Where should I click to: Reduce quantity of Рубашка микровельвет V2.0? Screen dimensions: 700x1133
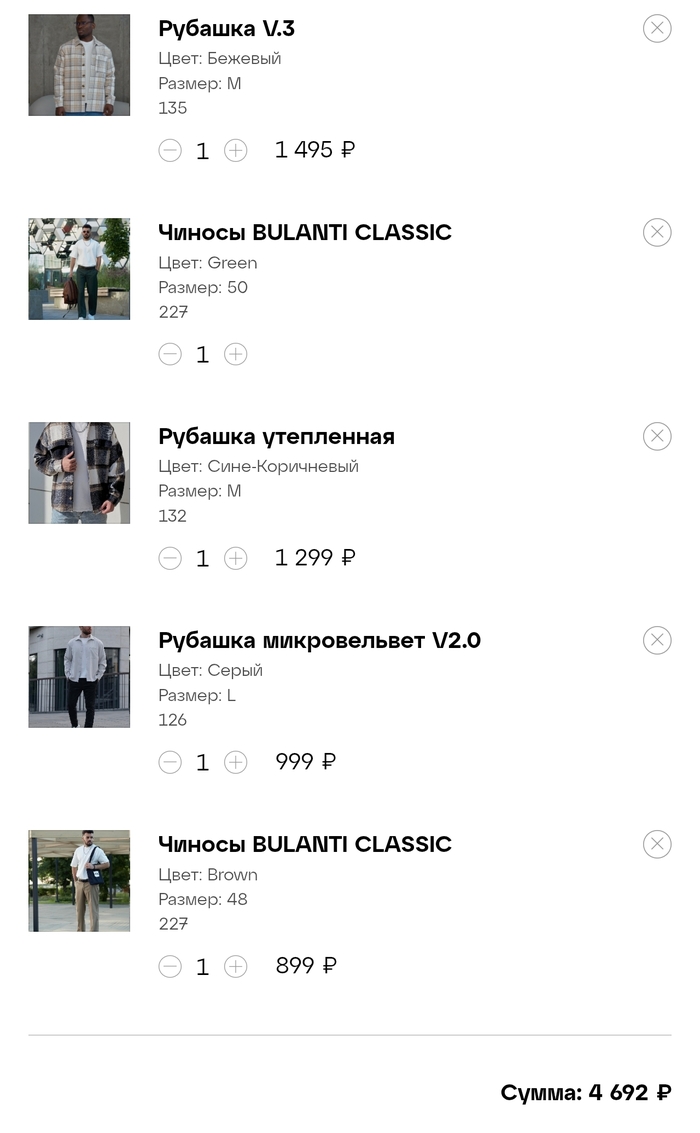pyautogui.click(x=170, y=763)
